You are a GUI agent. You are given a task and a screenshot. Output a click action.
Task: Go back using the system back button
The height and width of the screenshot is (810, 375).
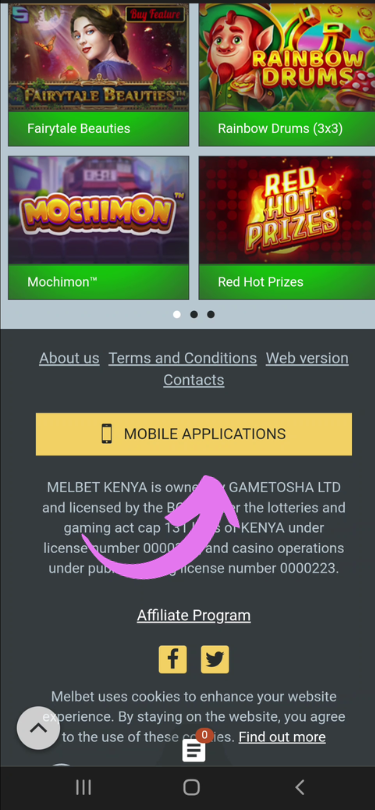point(300,787)
